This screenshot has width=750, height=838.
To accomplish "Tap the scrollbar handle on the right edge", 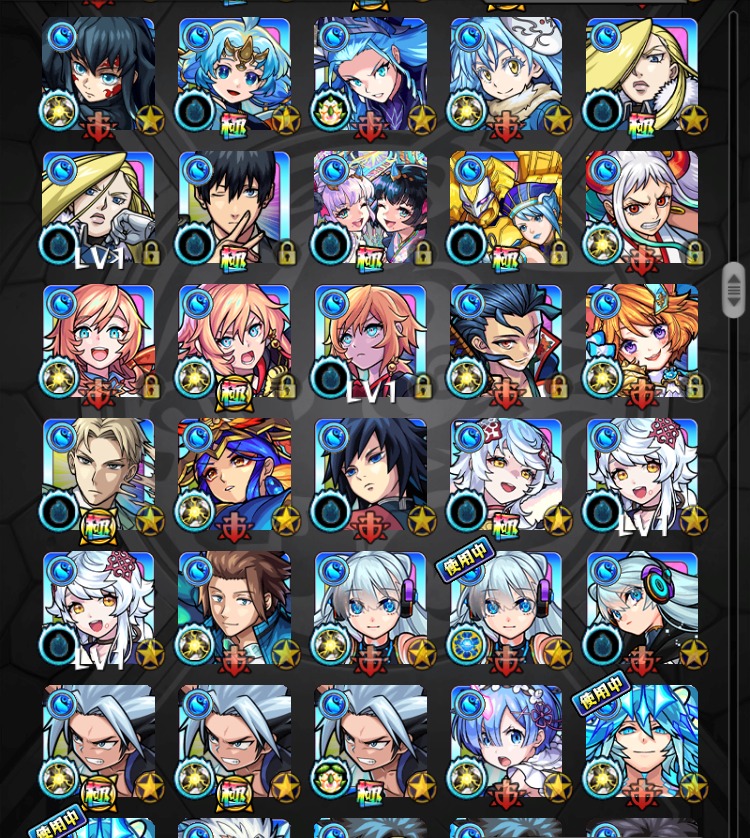I will [x=733, y=290].
